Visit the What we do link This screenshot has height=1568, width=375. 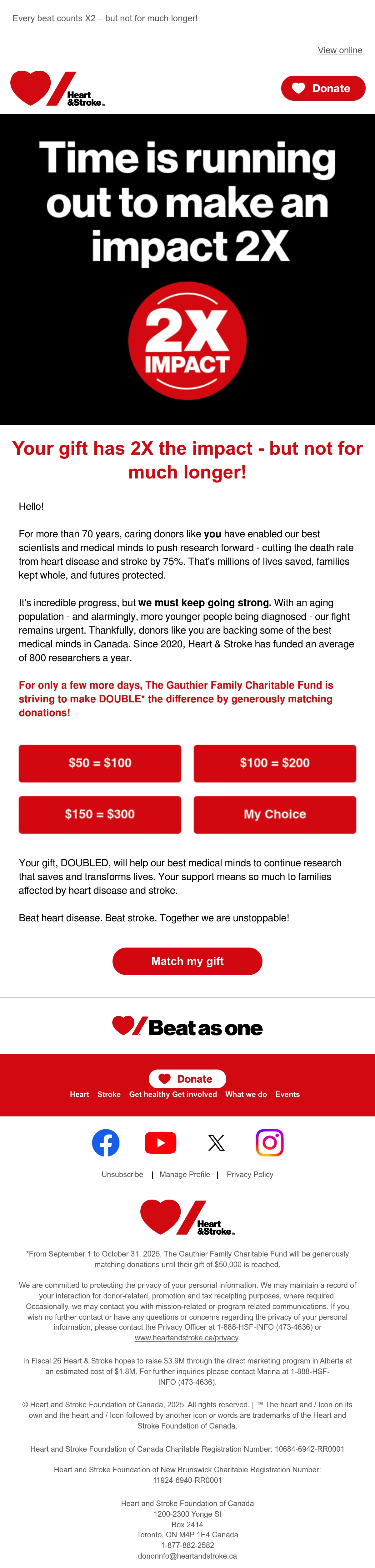point(246,1095)
